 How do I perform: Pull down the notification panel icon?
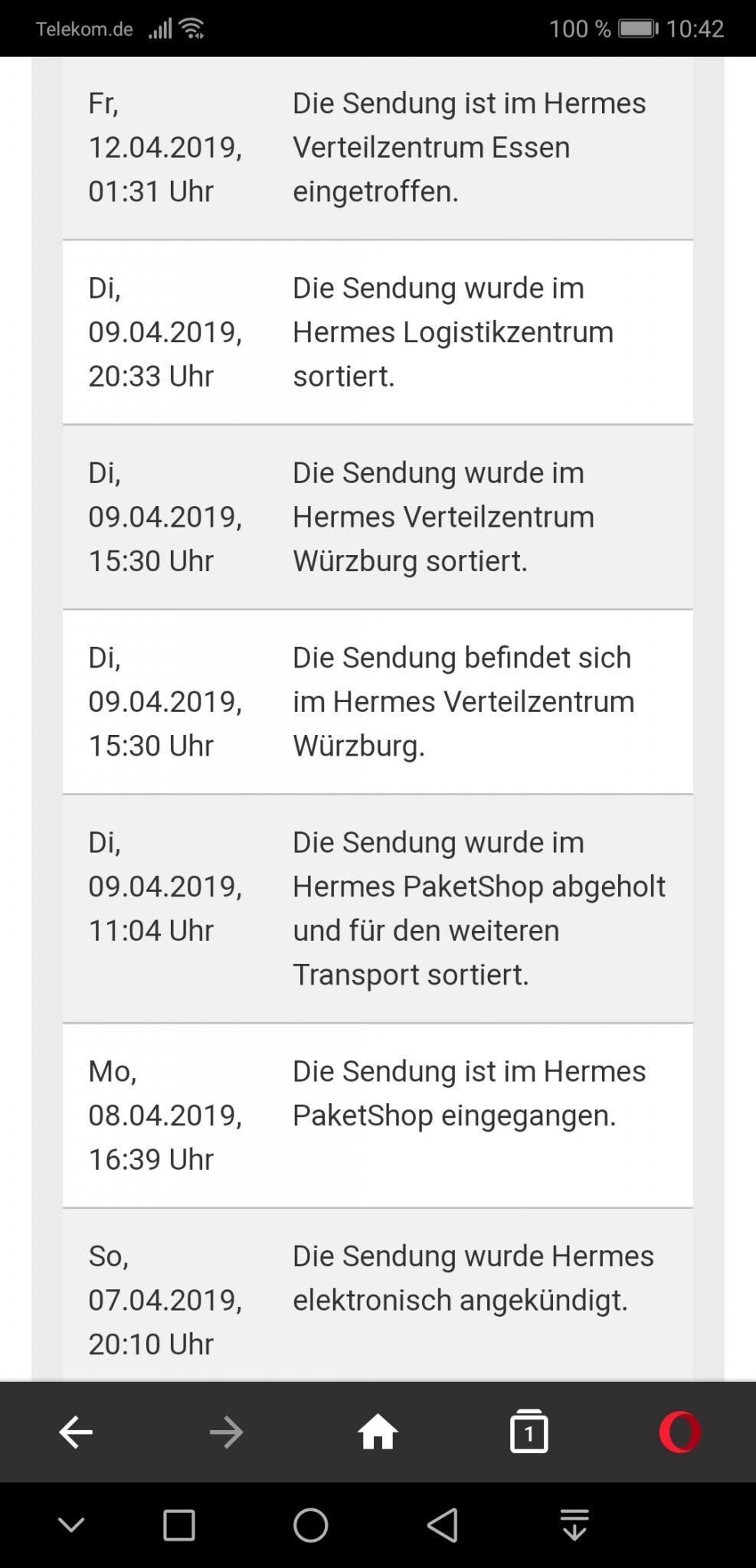click(x=574, y=1524)
